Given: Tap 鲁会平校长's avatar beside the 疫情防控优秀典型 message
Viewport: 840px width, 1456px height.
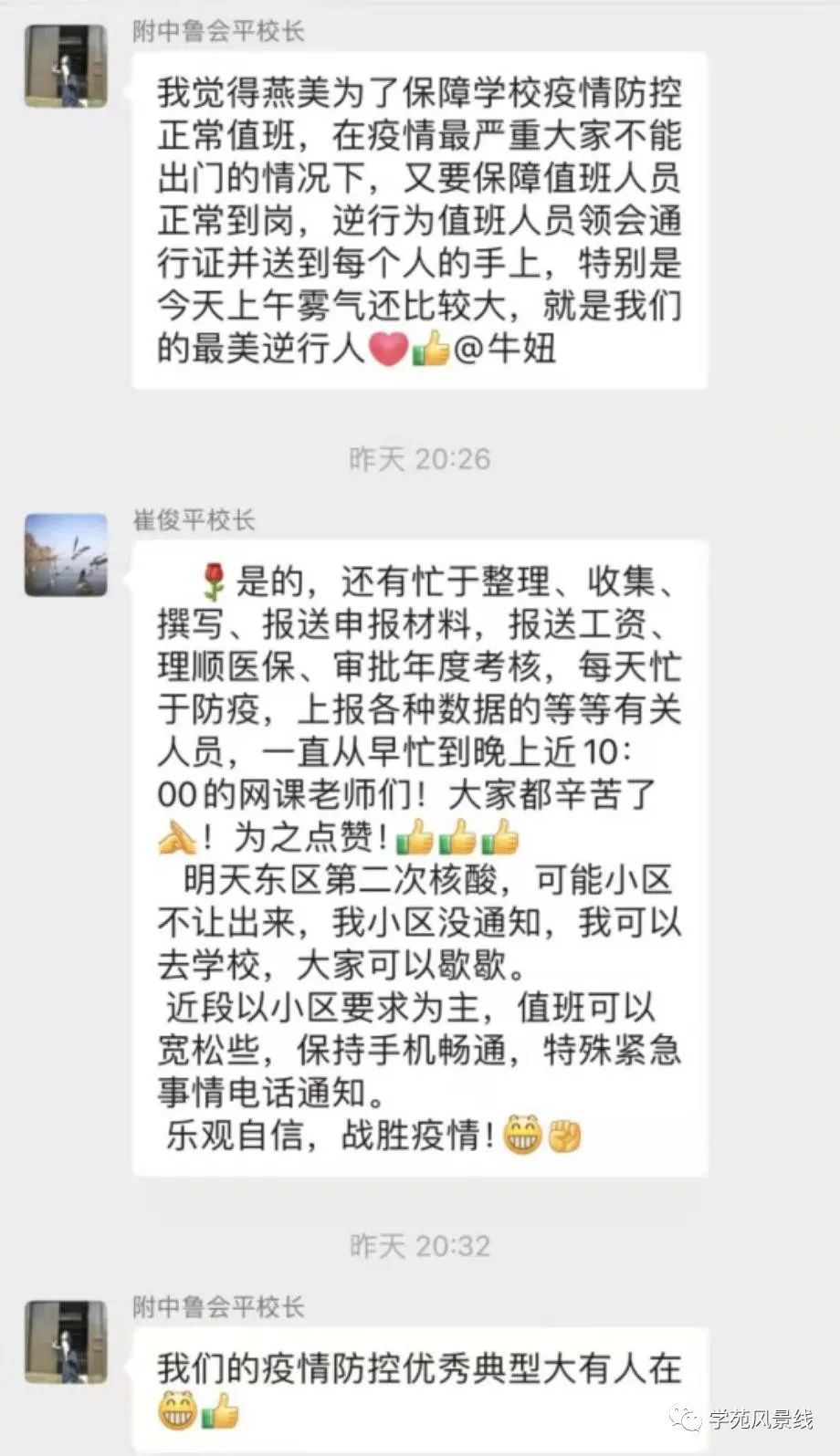Looking at the screenshot, I should point(66,1341).
